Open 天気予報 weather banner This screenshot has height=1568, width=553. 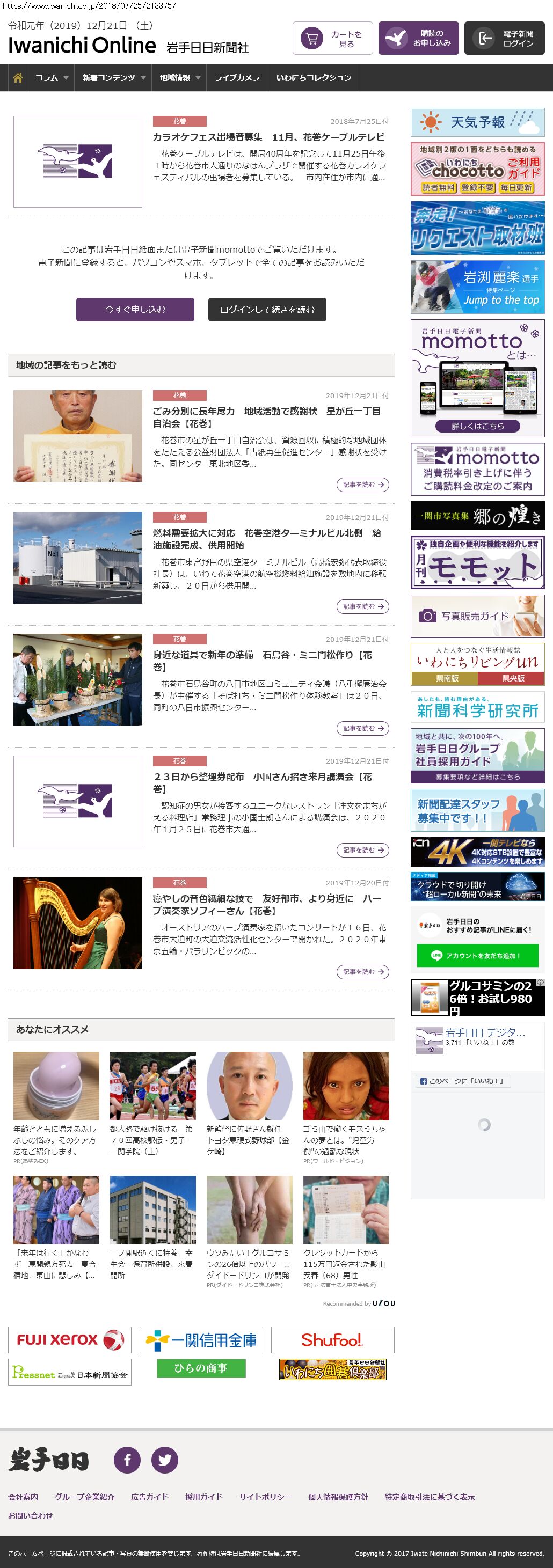[477, 122]
